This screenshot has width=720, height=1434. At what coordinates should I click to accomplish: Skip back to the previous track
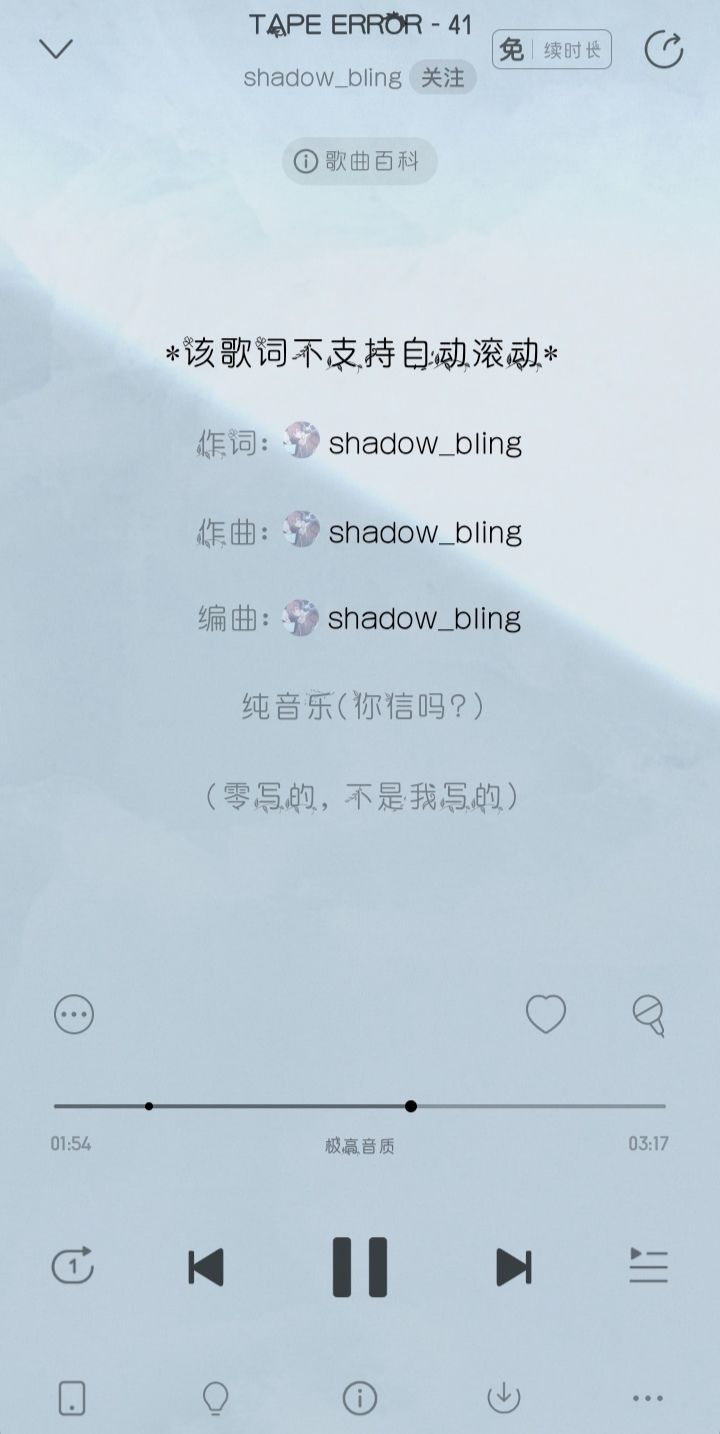206,1267
